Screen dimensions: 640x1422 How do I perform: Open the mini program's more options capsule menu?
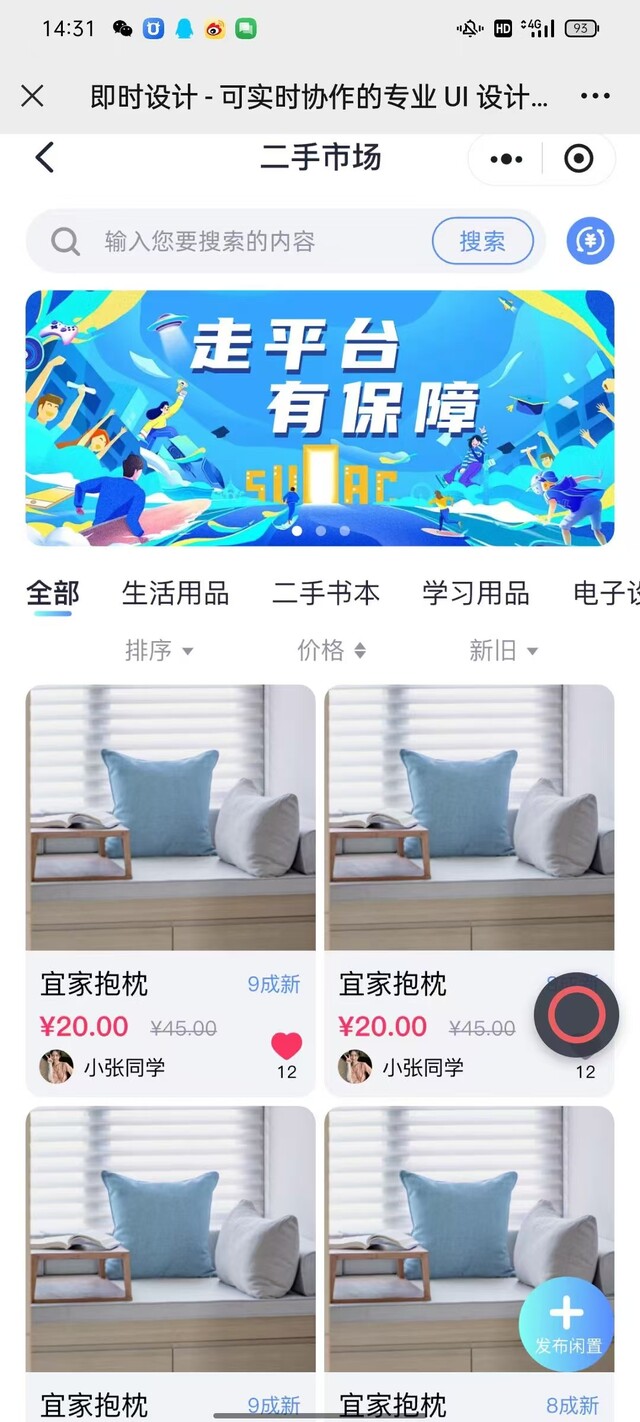(506, 159)
